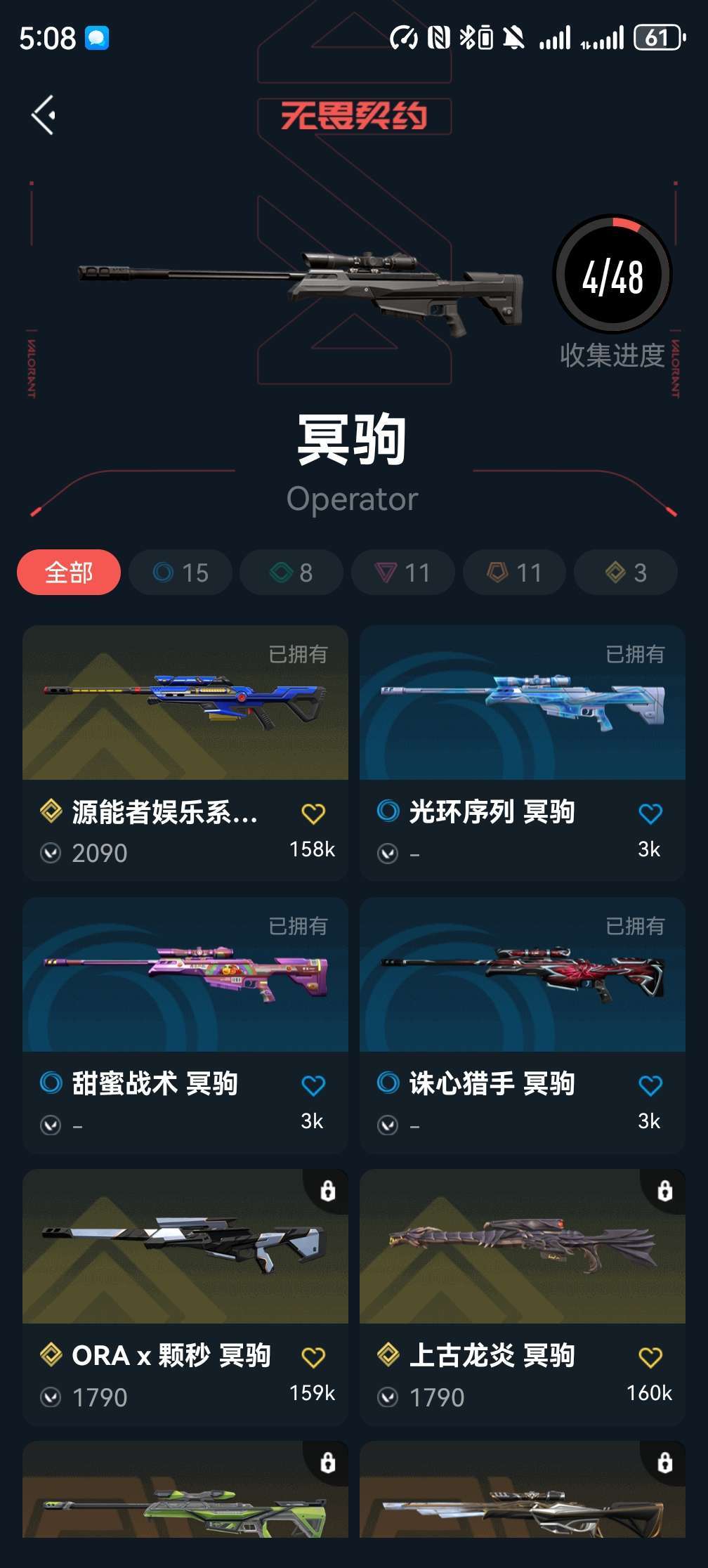Open the ORA x 颗秒 冥驹 skin card
The width and height of the screenshot is (708, 1568).
tap(185, 1247)
